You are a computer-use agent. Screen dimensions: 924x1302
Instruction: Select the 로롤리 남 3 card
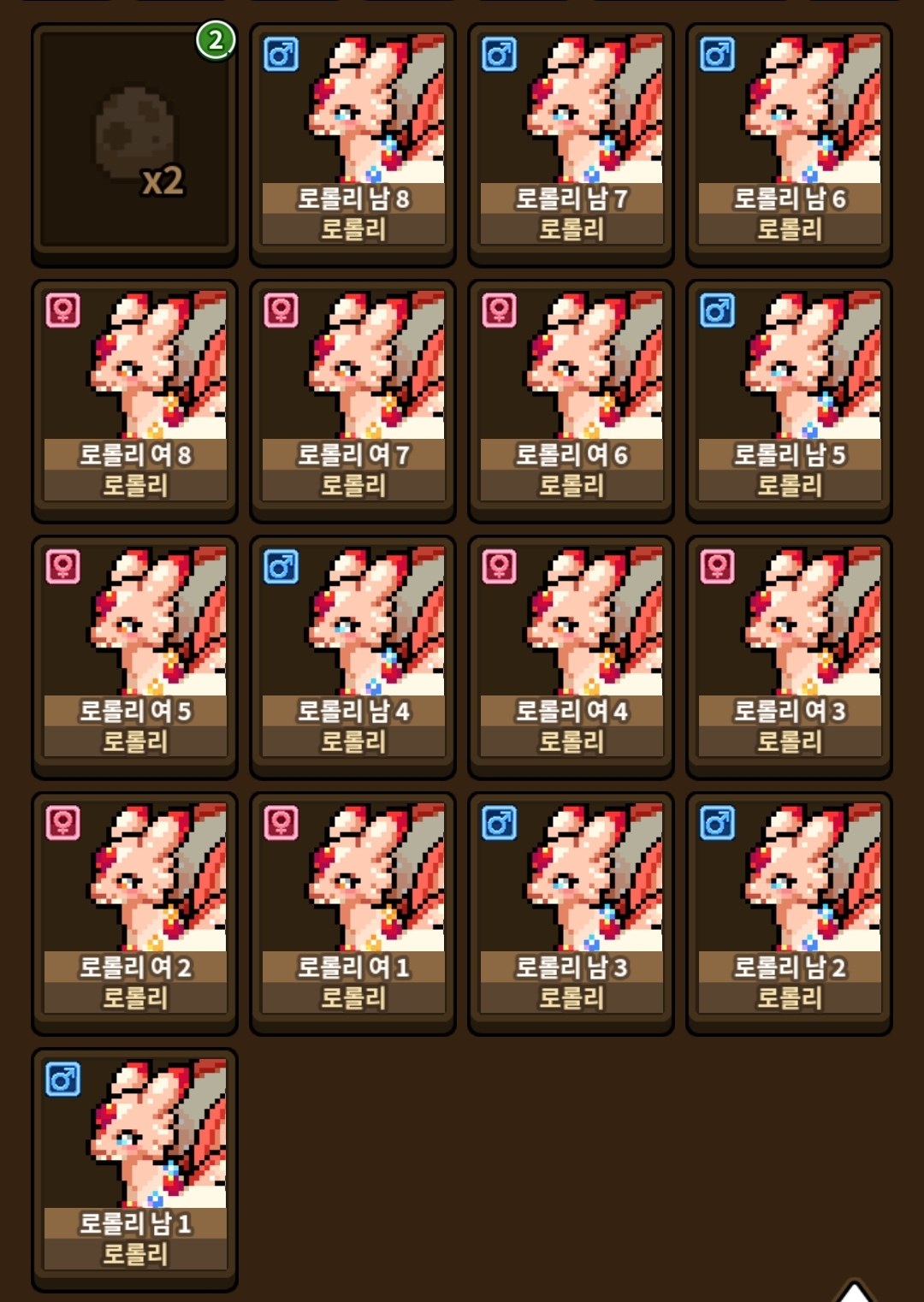tap(571, 914)
